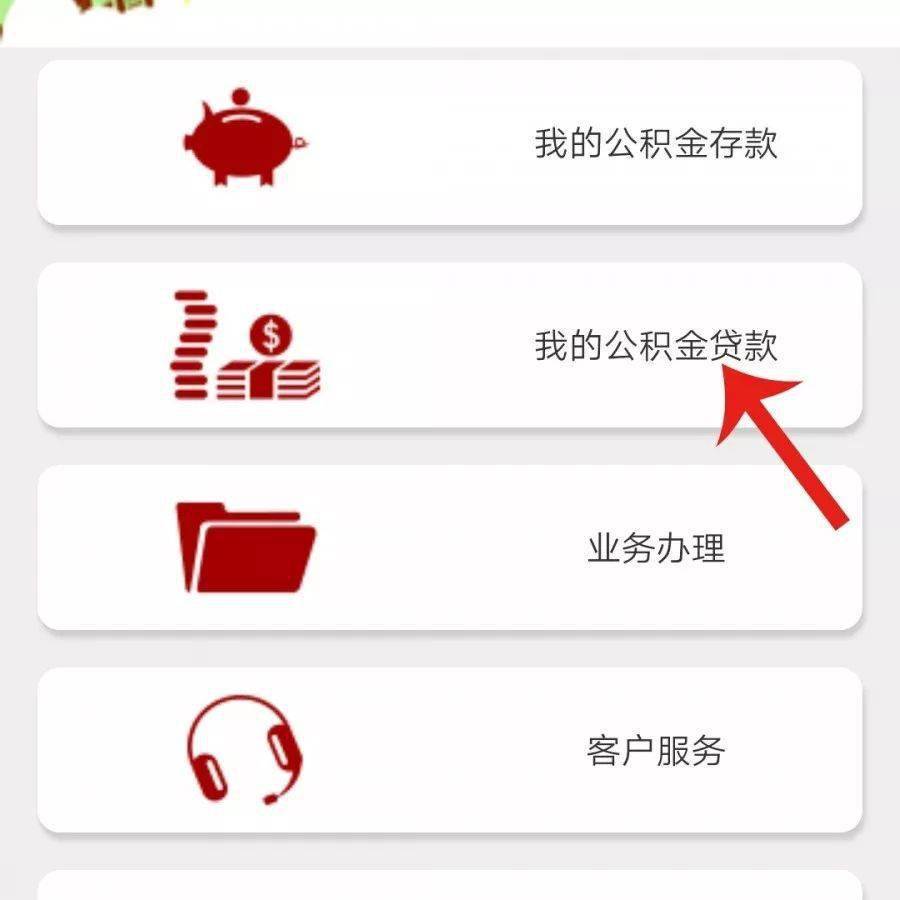Open 业务办理 section
The height and width of the screenshot is (900, 900).
(450, 548)
